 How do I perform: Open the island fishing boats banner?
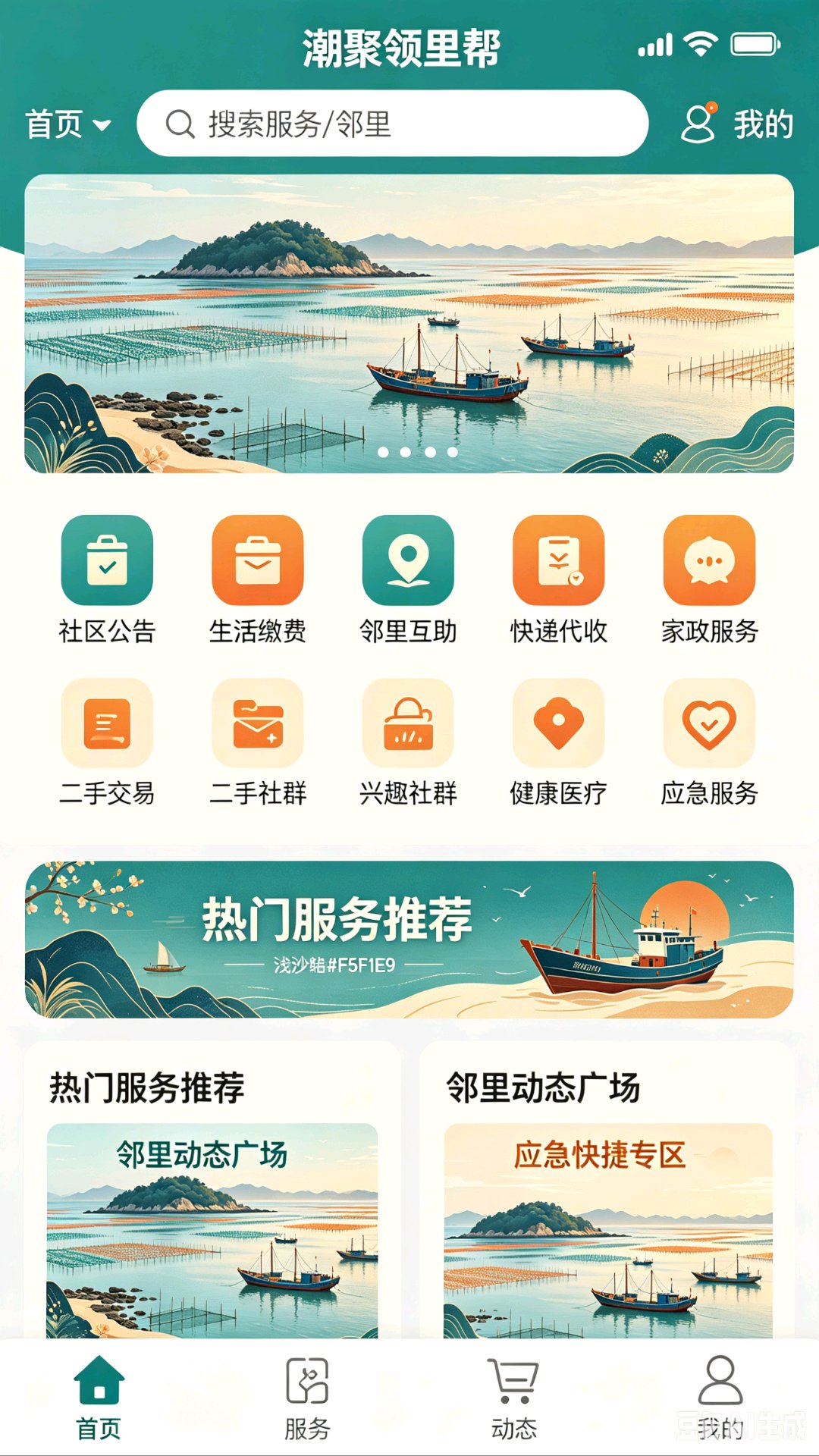409,324
